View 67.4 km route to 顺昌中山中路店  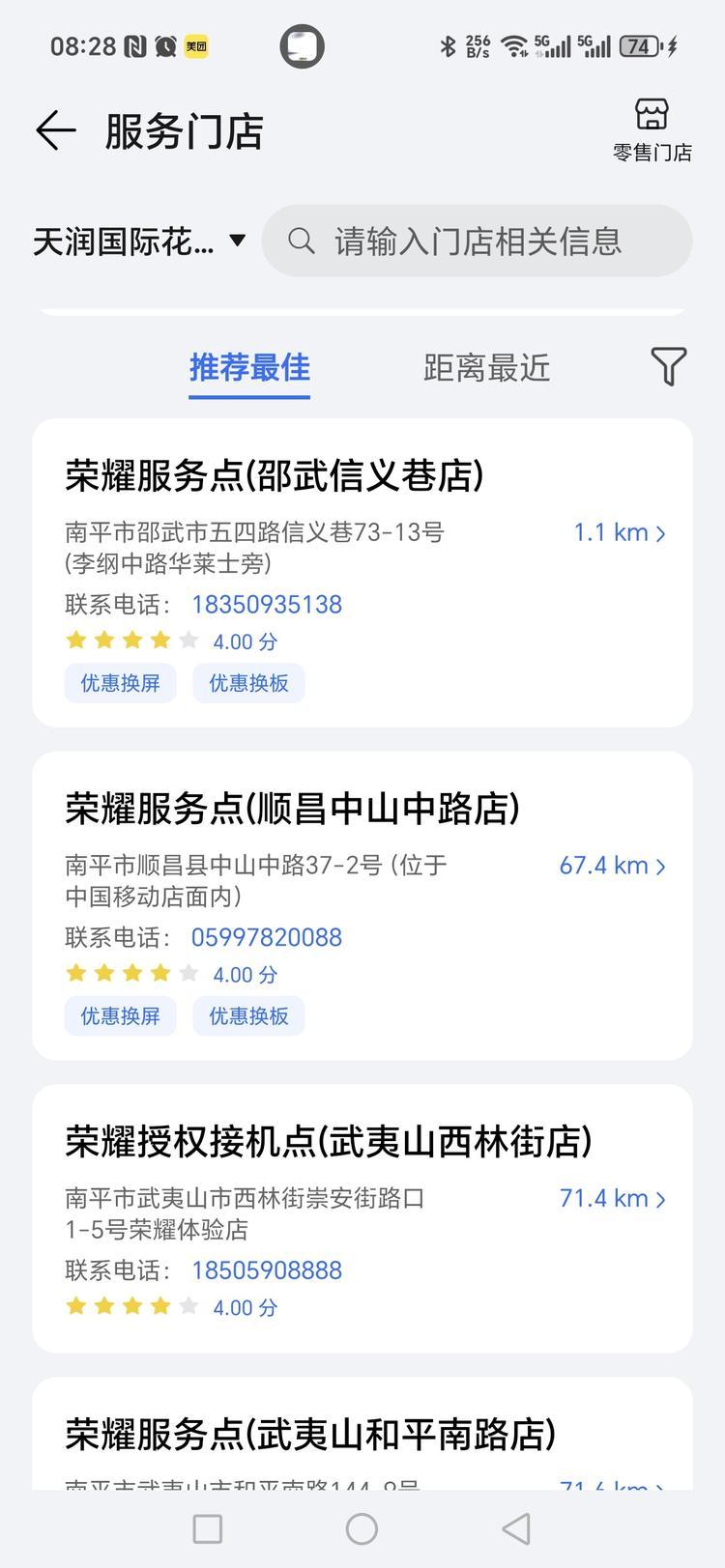point(613,865)
